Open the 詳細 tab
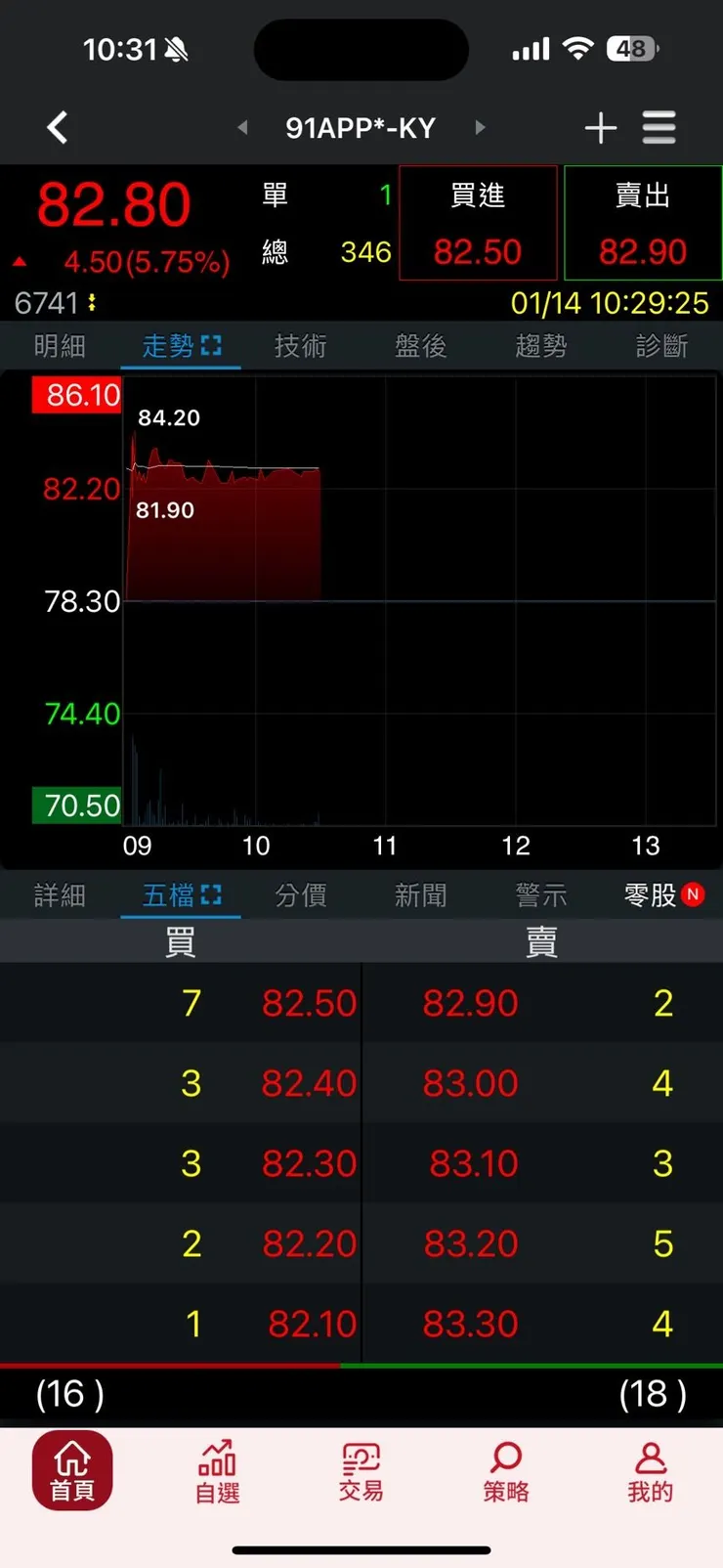This screenshot has height=1568, width=723. pos(60,895)
